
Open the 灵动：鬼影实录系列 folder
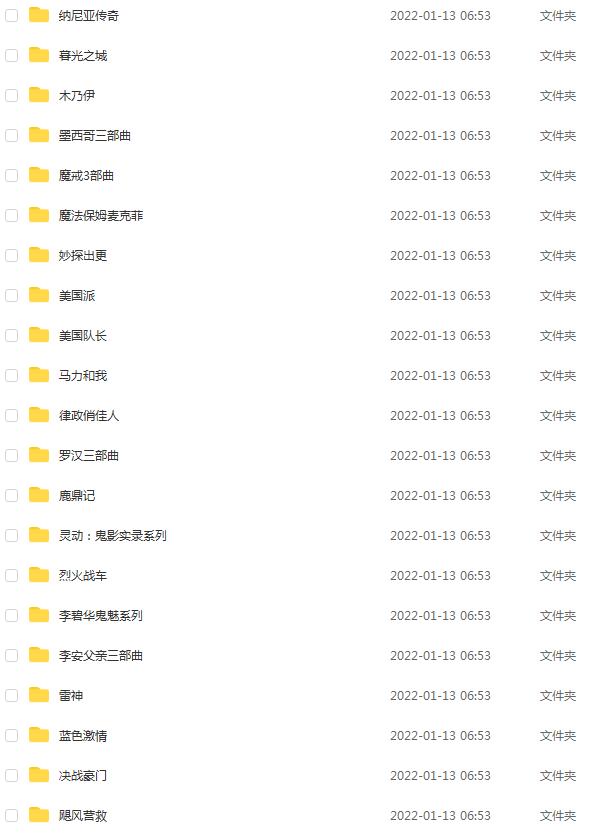click(112, 536)
